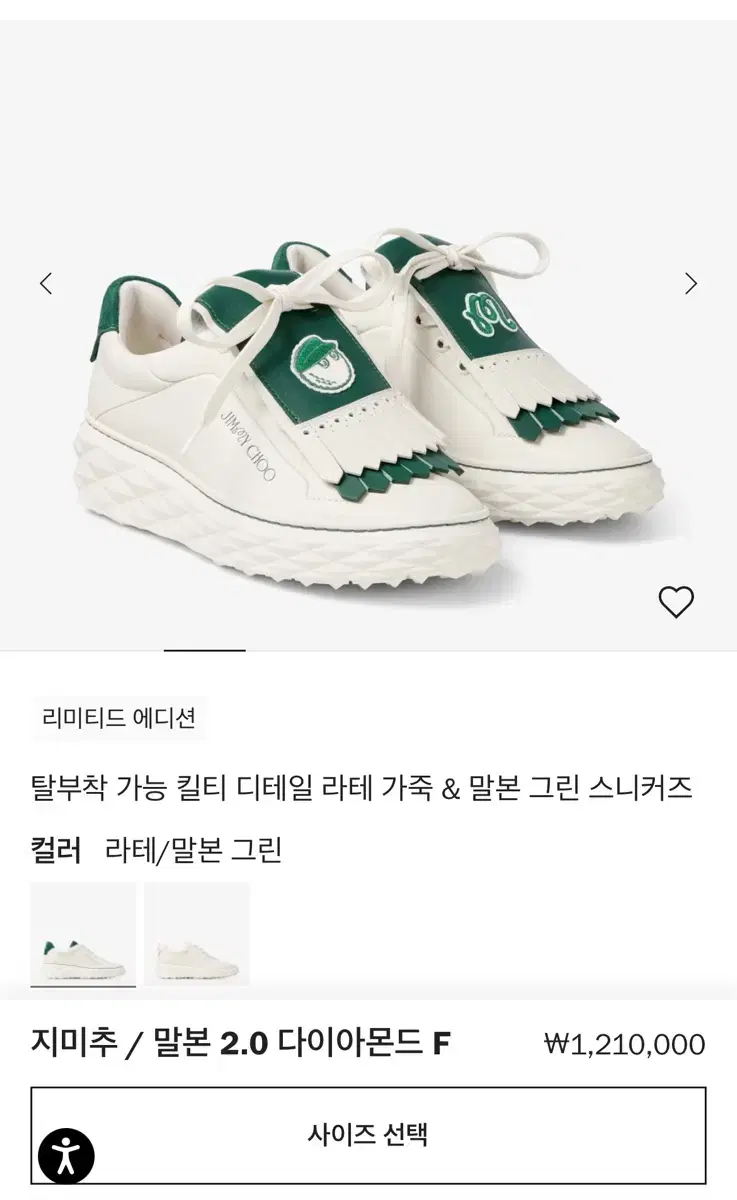
Task: Show the previous product photo with left chevron
Action: click(46, 285)
